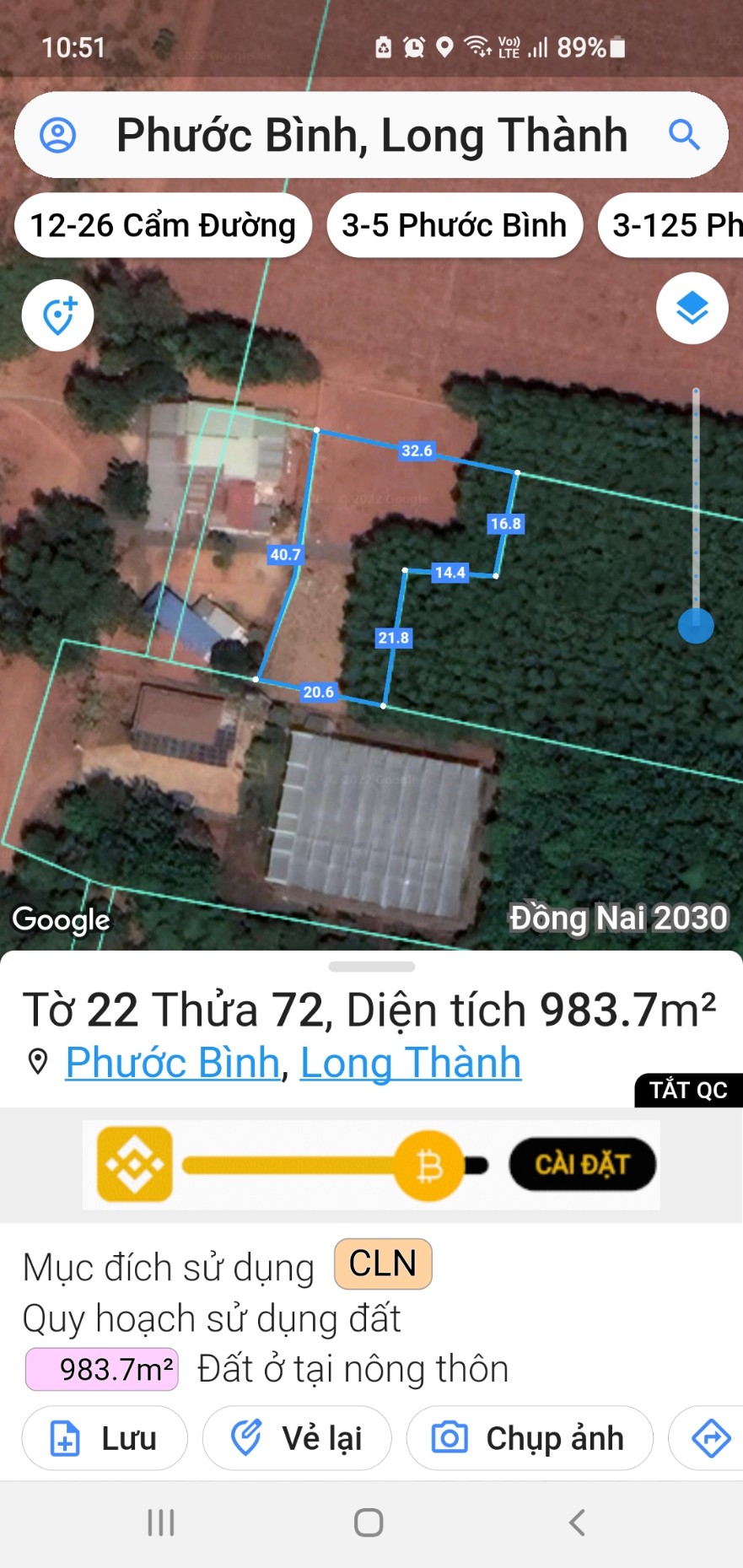This screenshot has height=1568, width=743.
Task: Tap CÀI ĐẶT on the ad banner
Action: pos(582,1165)
